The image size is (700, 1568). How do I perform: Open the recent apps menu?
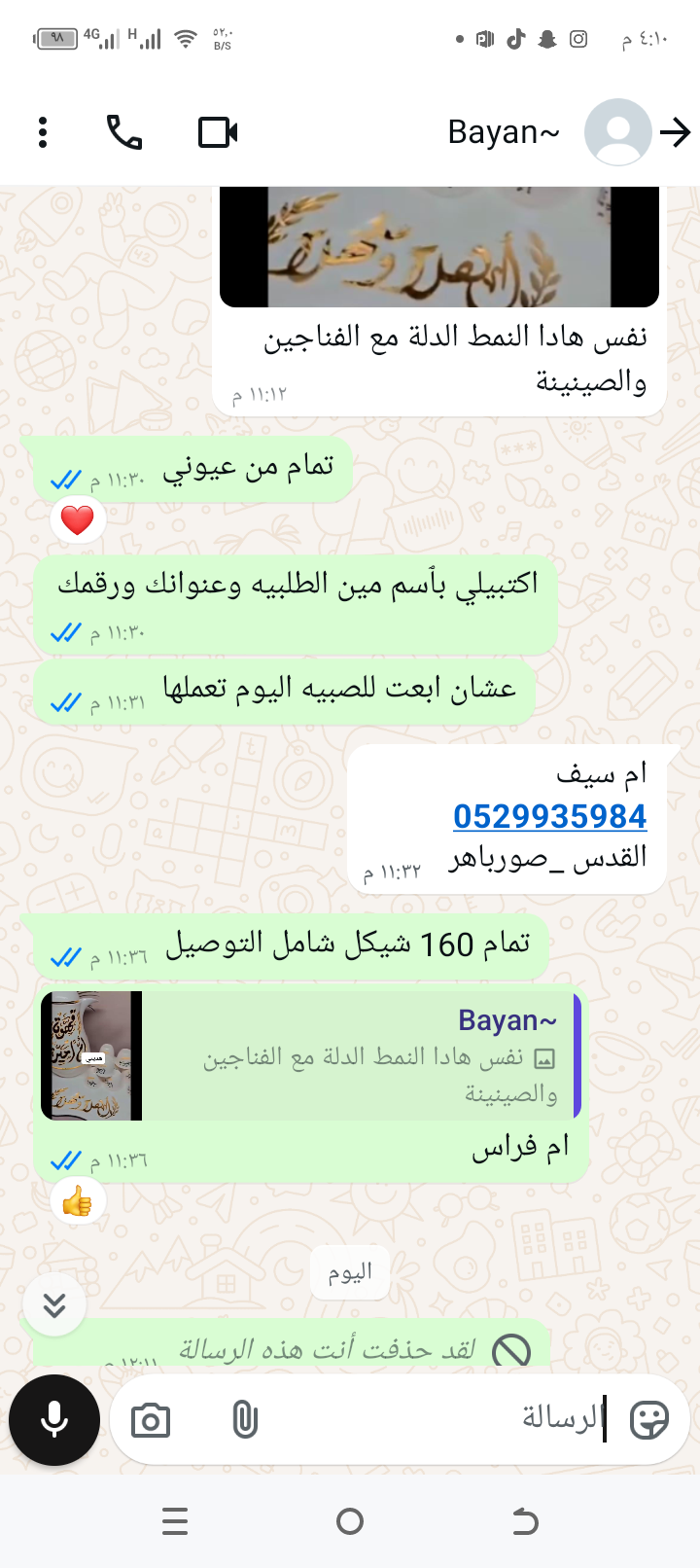coord(175,1521)
